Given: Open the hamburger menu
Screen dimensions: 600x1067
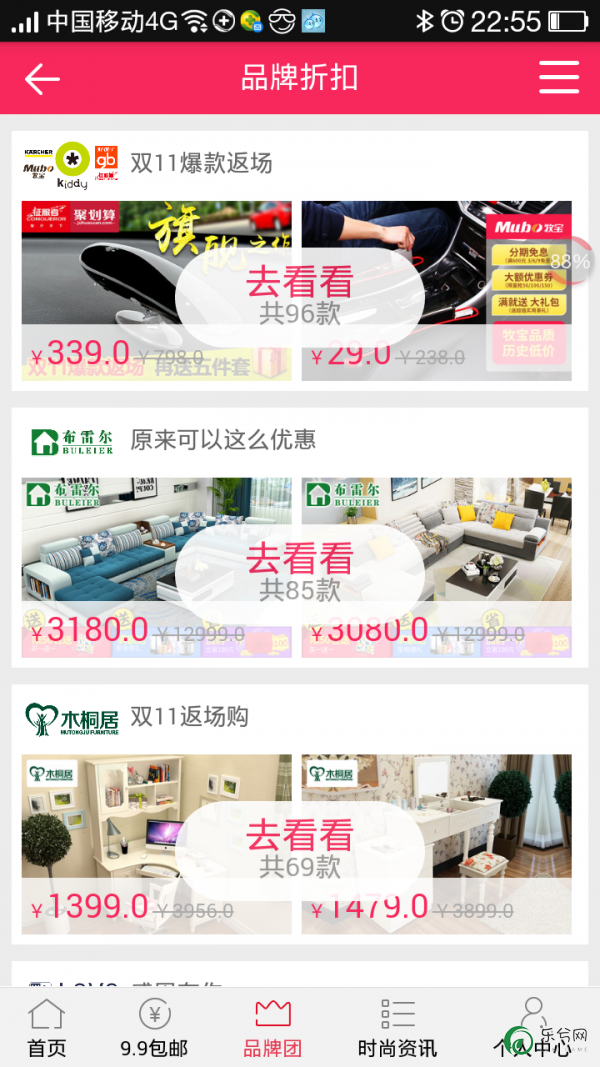Looking at the screenshot, I should [x=558, y=78].
